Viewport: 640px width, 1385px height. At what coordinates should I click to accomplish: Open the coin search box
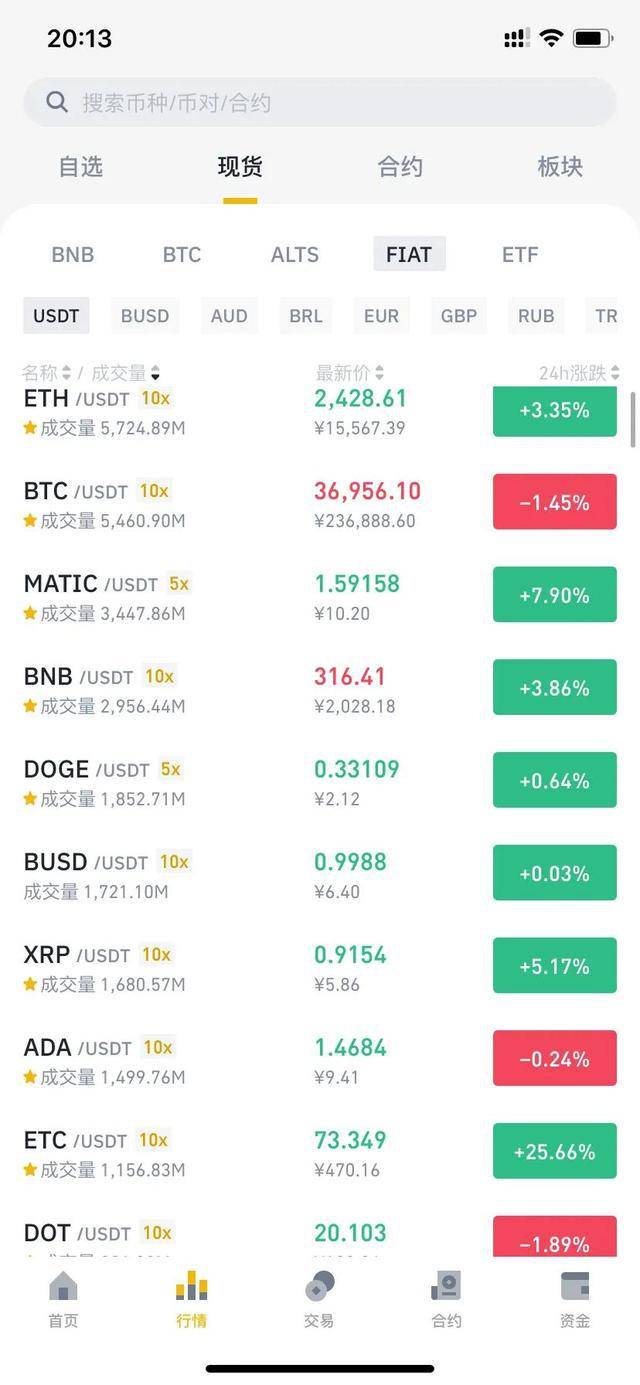point(320,102)
